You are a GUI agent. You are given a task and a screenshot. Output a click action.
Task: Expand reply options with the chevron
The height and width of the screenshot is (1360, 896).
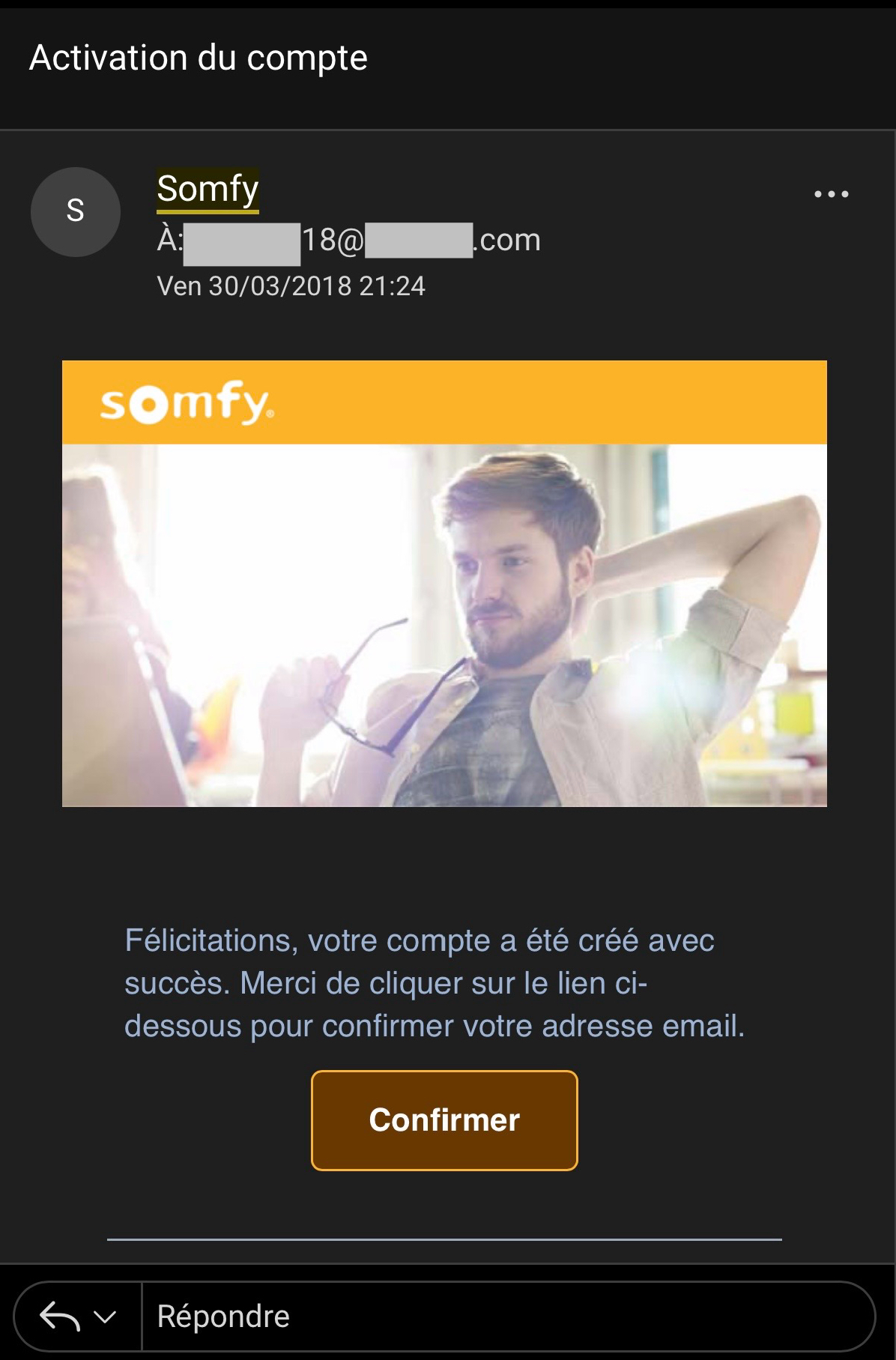pyautogui.click(x=105, y=1317)
